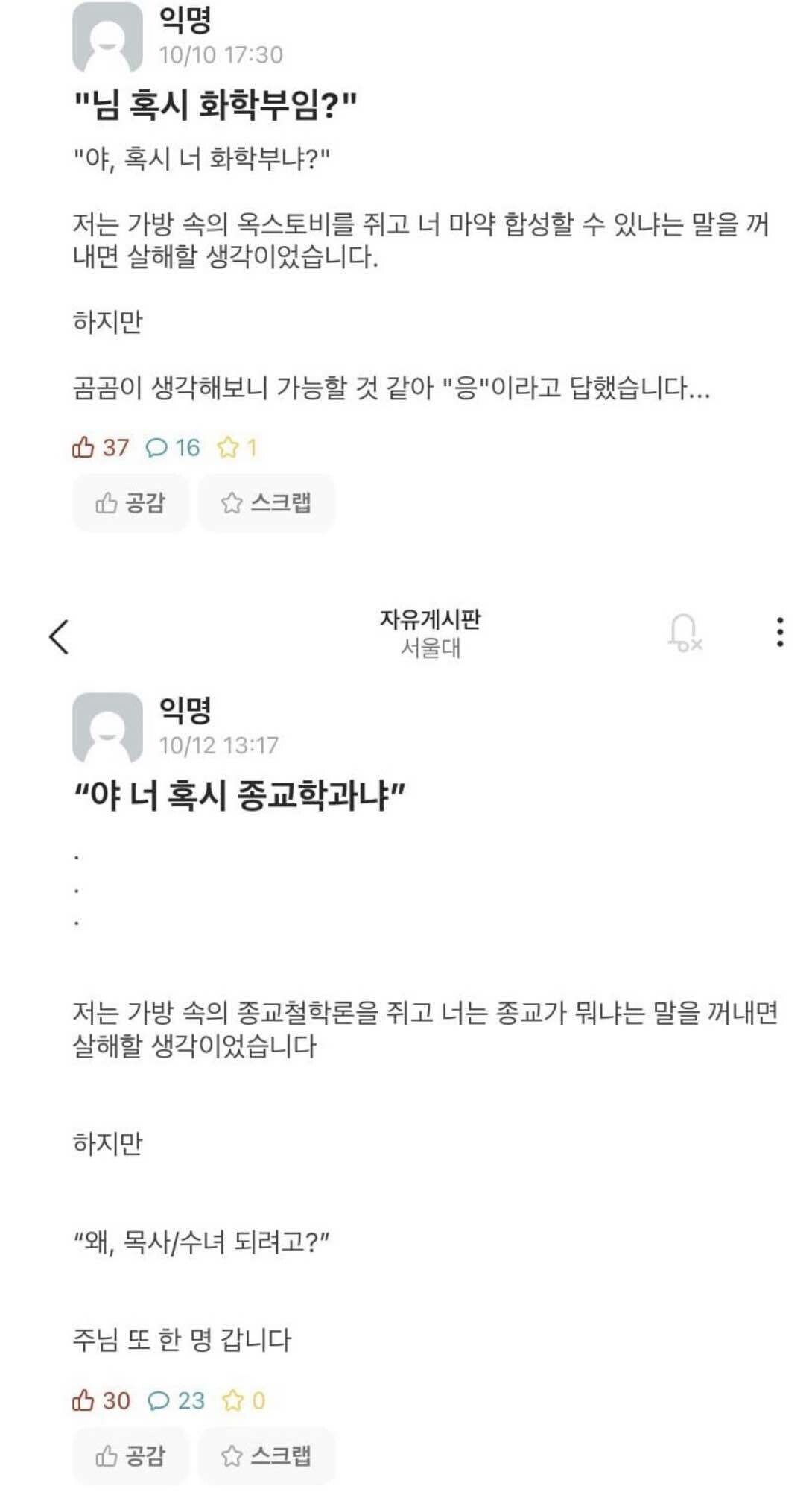This screenshot has width=812, height=1492.
Task: Tap 스크랩 under the 화학부 post
Action: pos(267,503)
